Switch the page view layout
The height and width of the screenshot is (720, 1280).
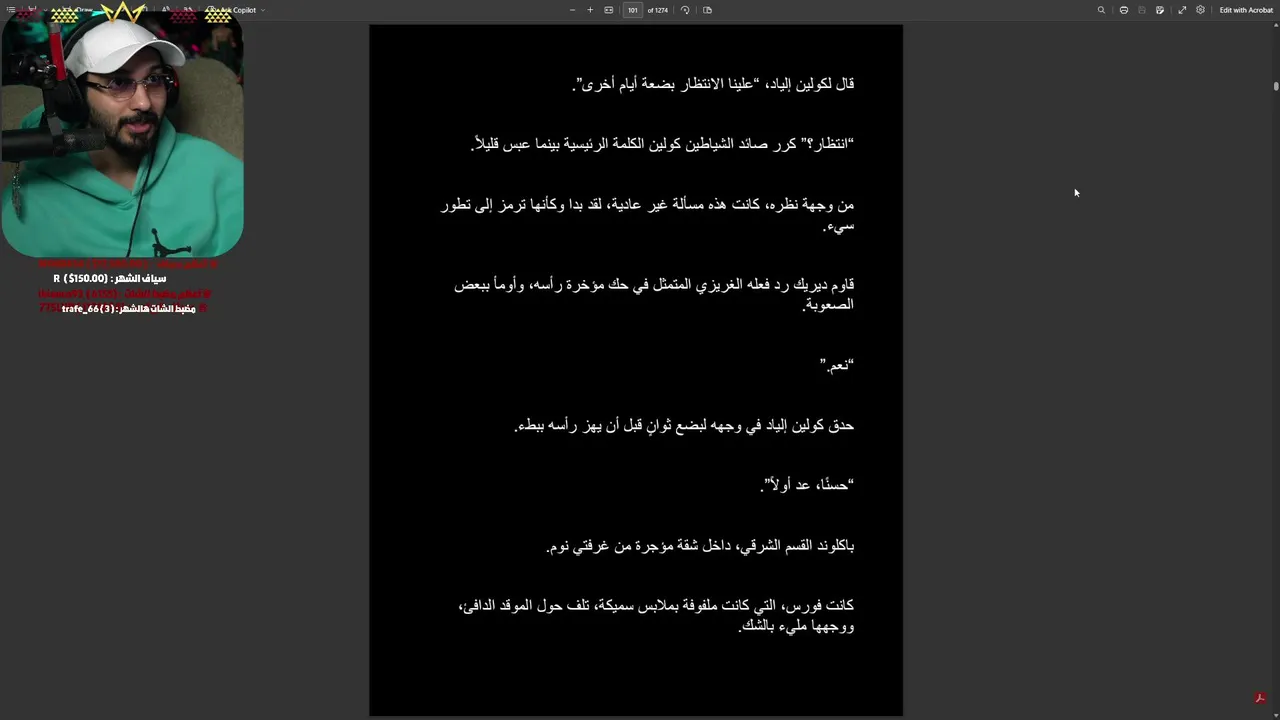tap(707, 10)
